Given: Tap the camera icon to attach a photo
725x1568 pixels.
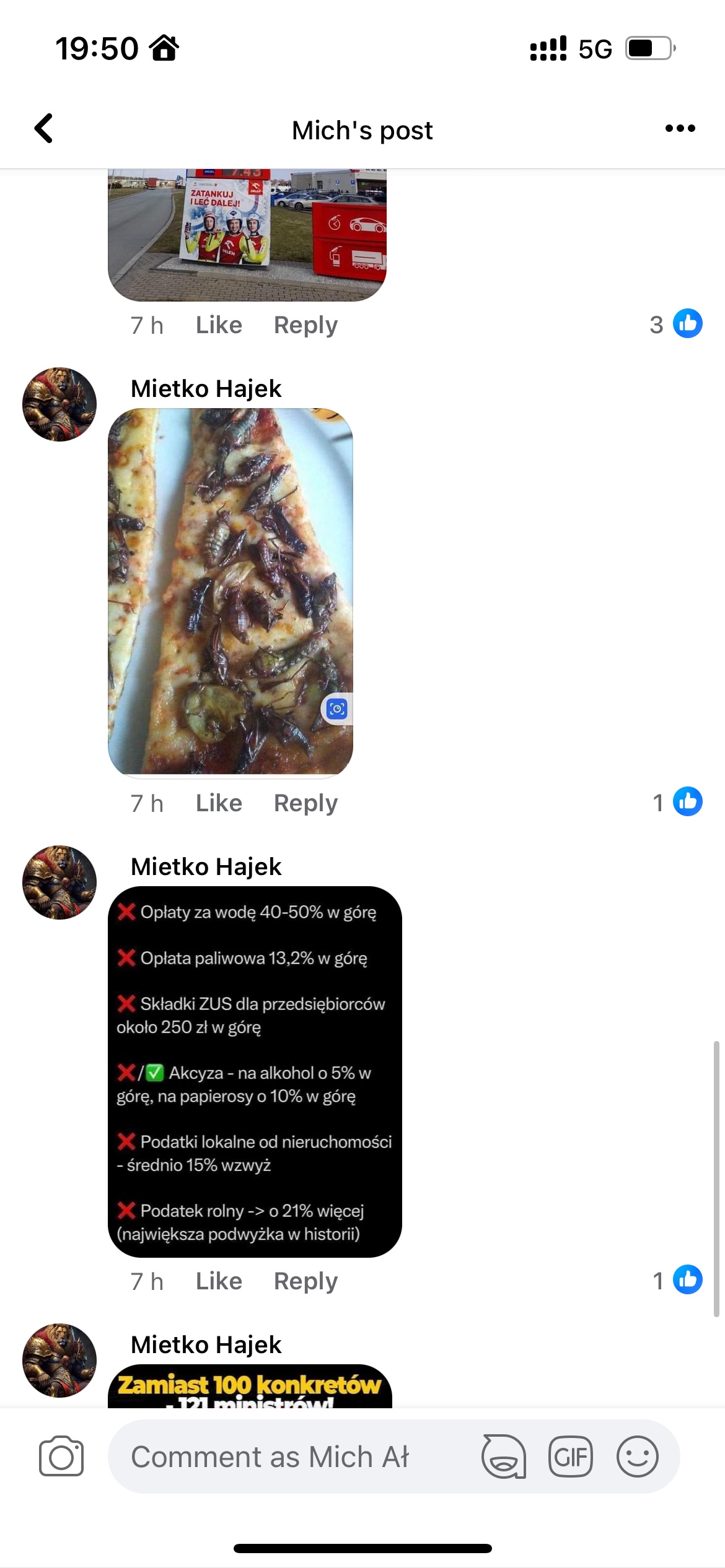Looking at the screenshot, I should tap(61, 1457).
